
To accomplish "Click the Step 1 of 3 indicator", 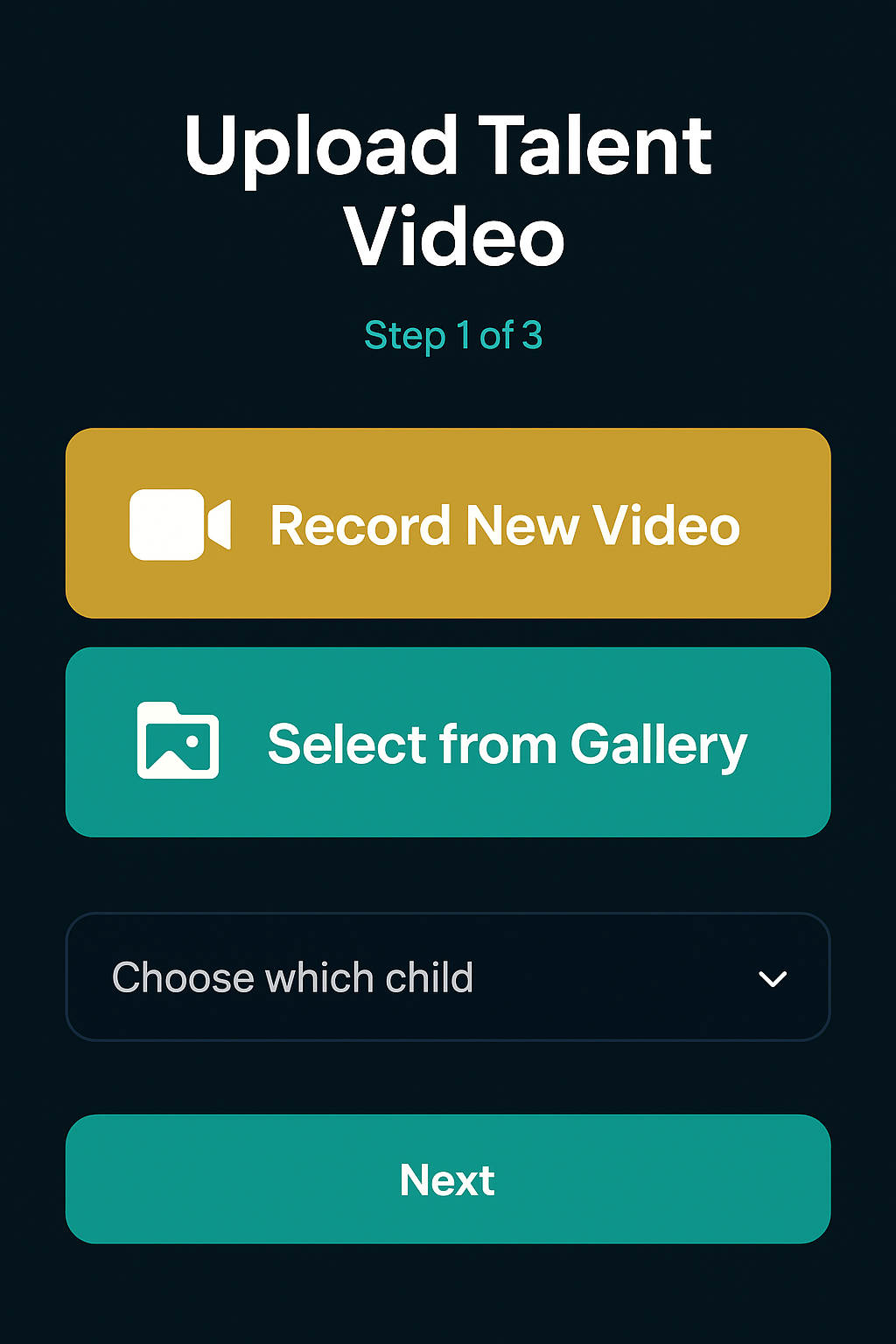I will click(x=453, y=336).
